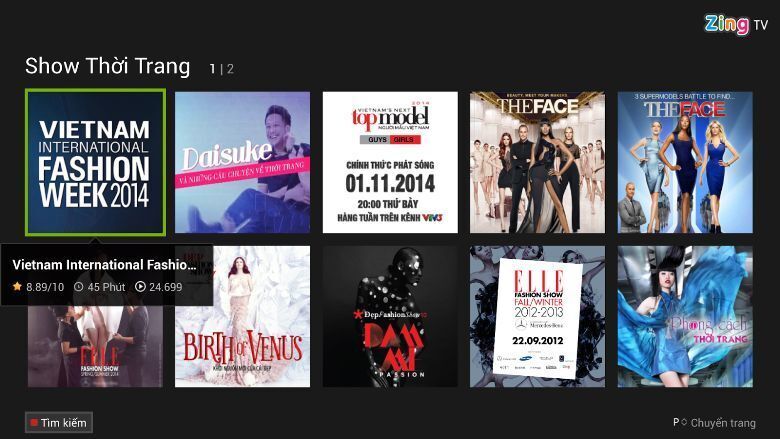Open the Daisuke fashion stories show
780x439 pixels.
[x=242, y=162]
